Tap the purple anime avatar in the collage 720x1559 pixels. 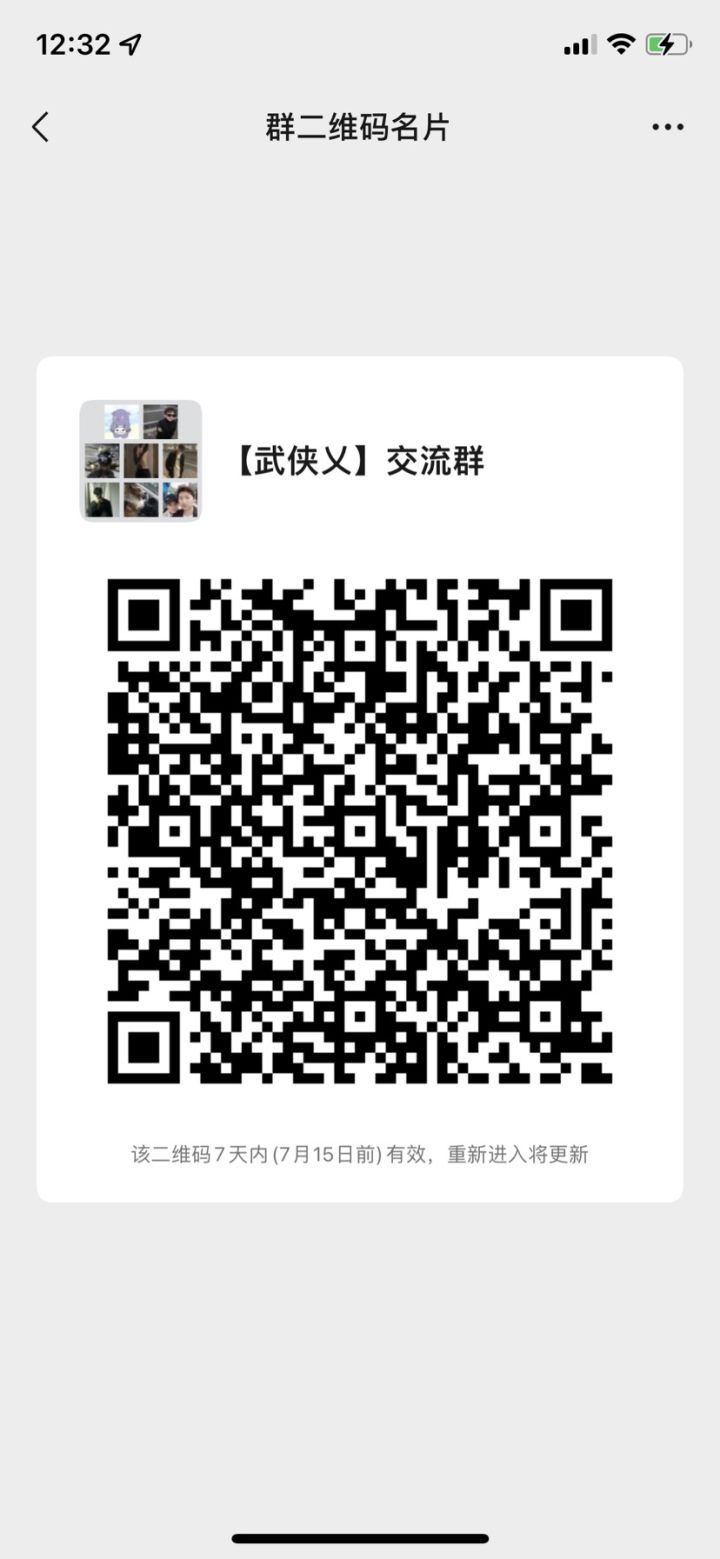click(120, 422)
